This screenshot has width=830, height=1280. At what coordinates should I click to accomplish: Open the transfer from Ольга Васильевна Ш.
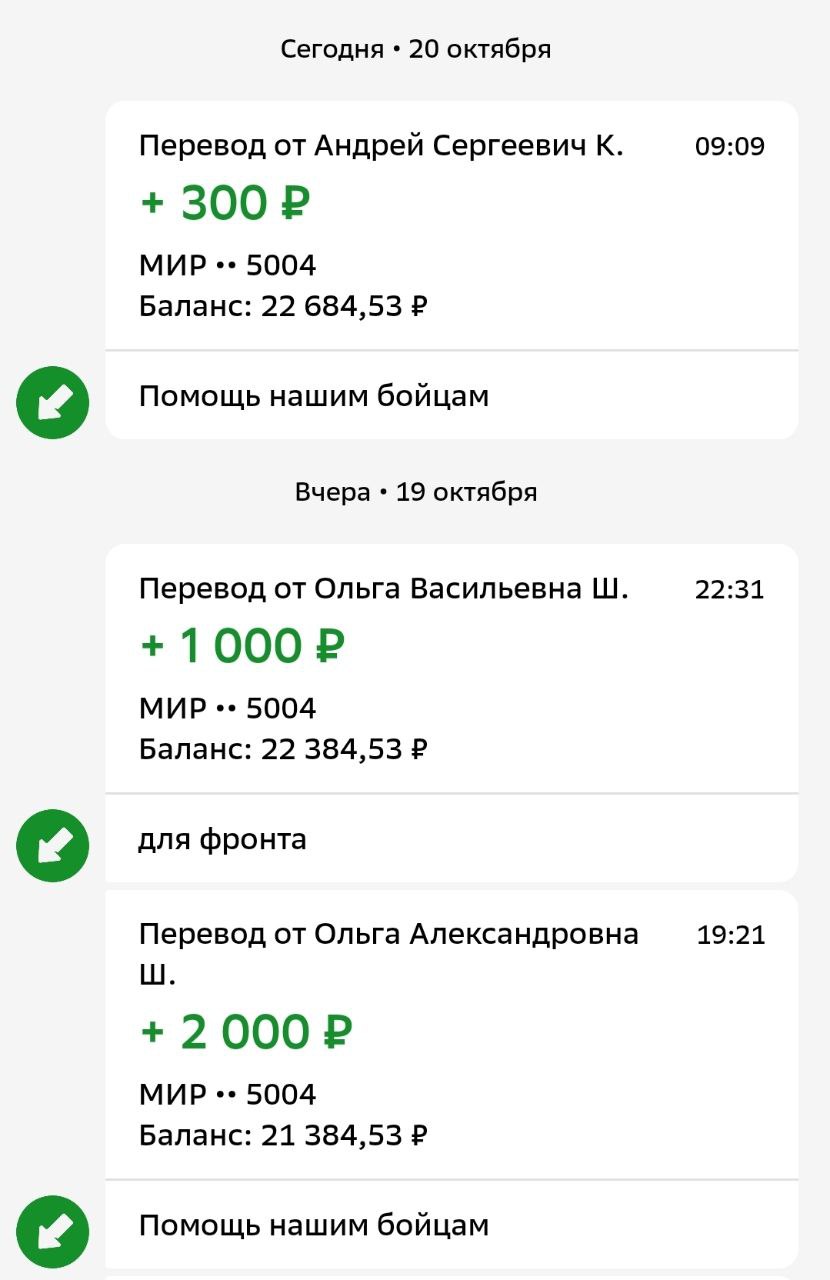point(450,668)
